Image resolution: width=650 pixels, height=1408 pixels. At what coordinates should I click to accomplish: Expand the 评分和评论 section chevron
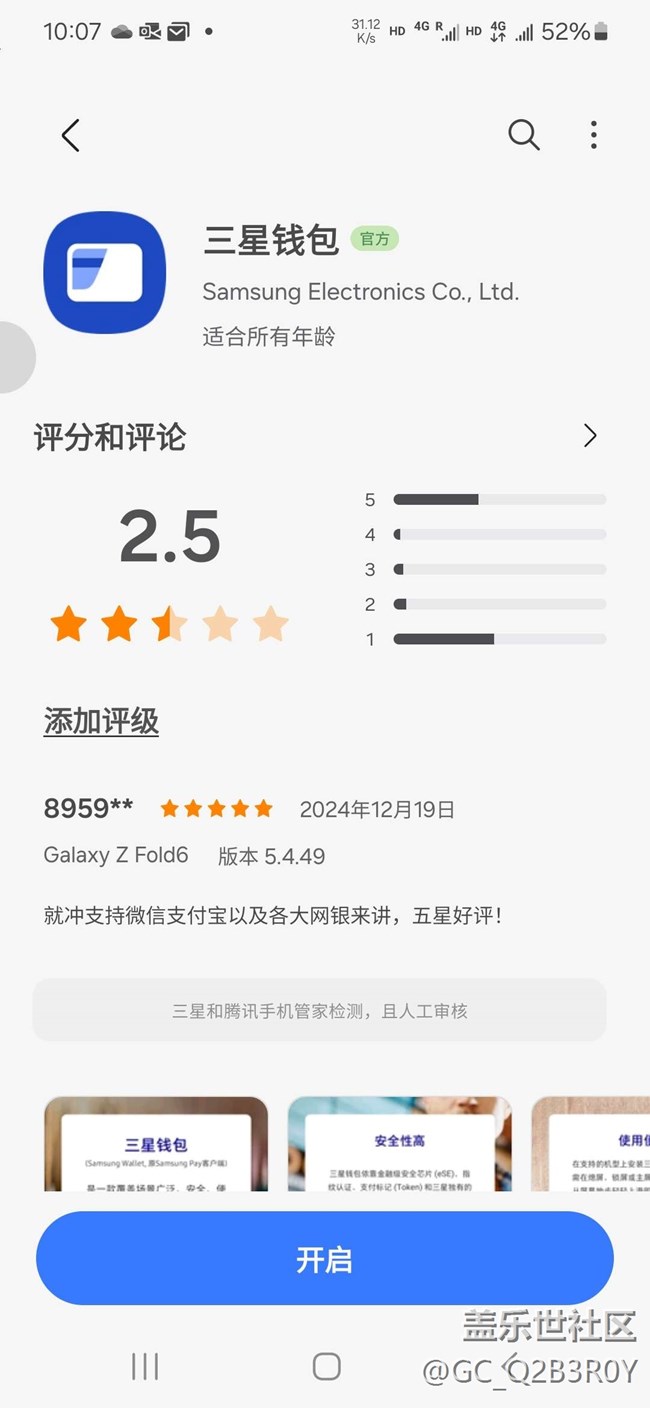tap(590, 436)
